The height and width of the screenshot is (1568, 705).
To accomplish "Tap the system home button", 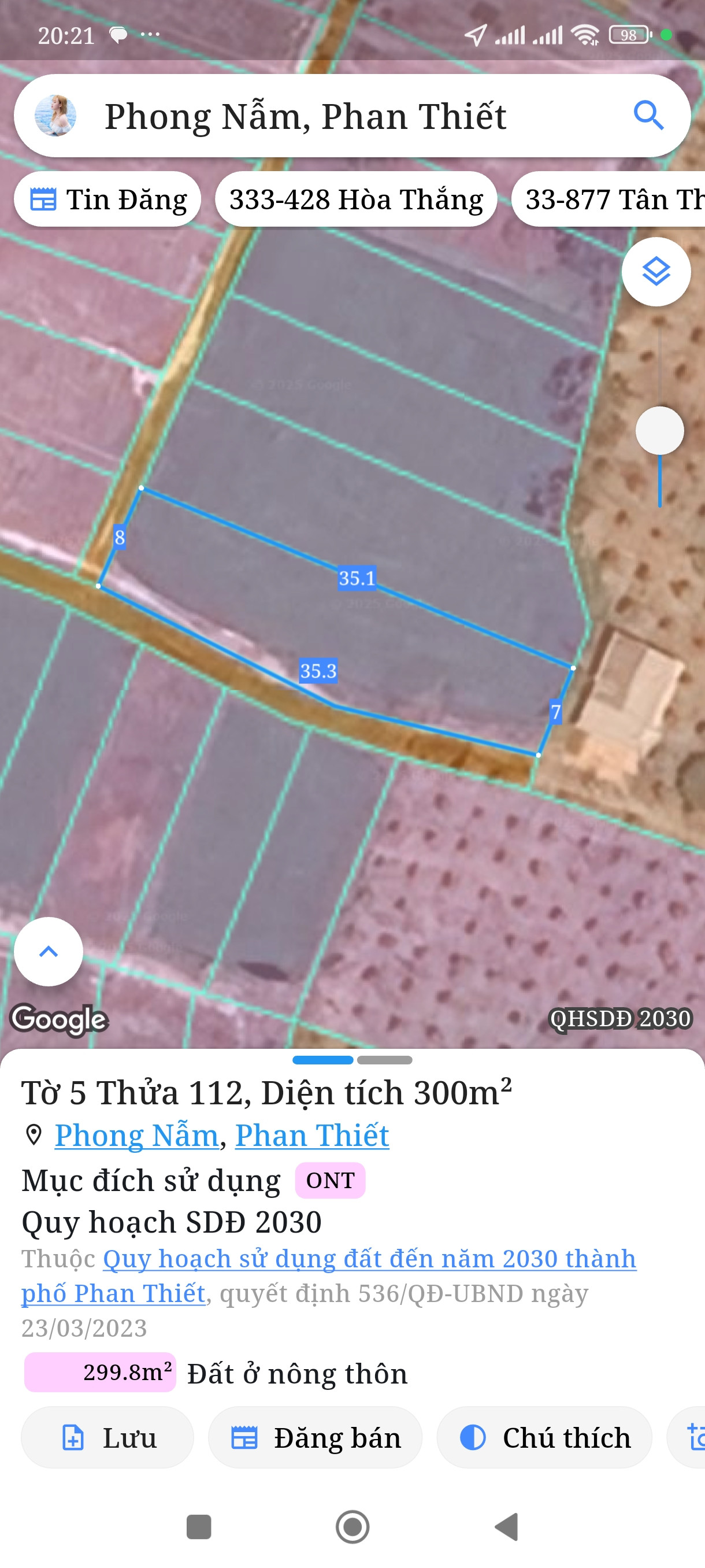I will pyautogui.click(x=353, y=1526).
